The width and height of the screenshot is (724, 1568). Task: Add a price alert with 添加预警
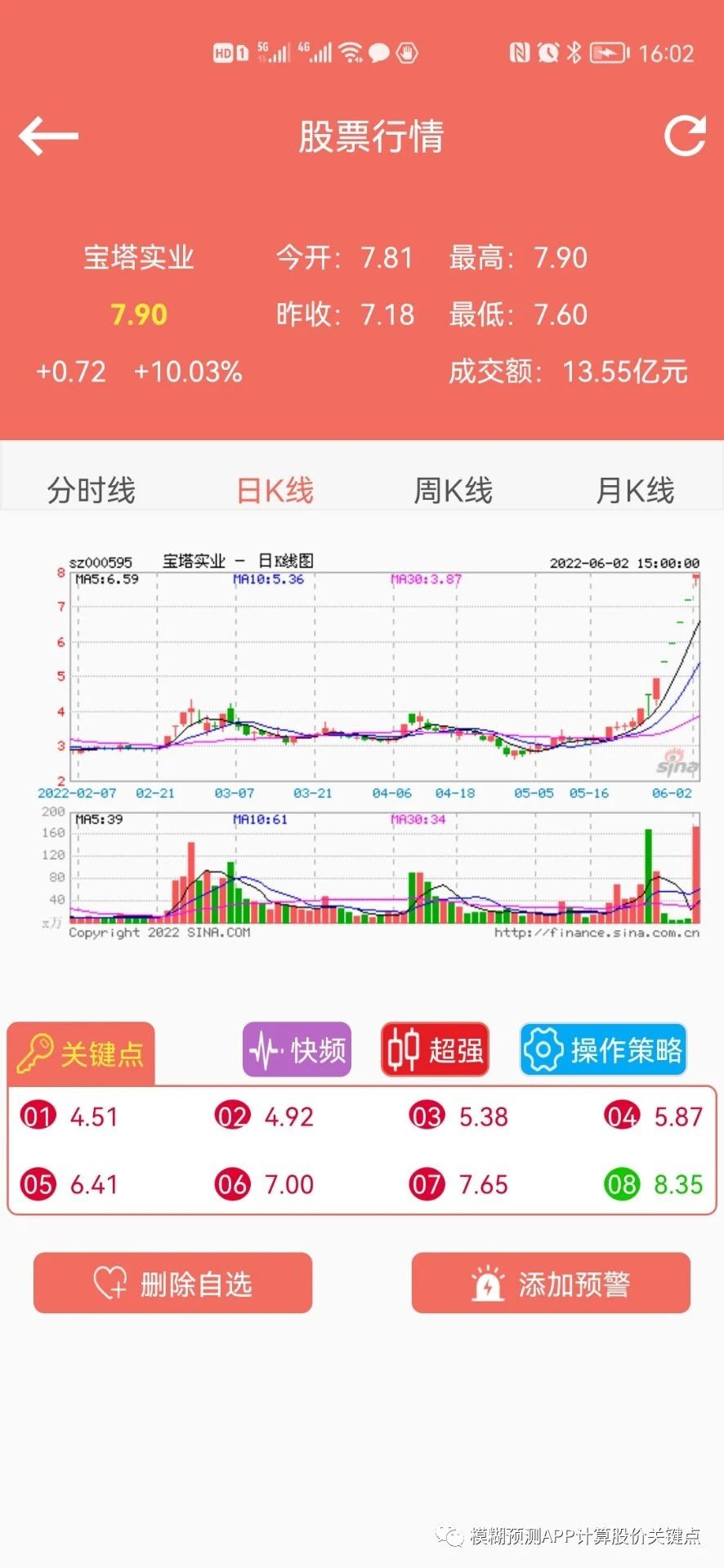(x=551, y=1283)
